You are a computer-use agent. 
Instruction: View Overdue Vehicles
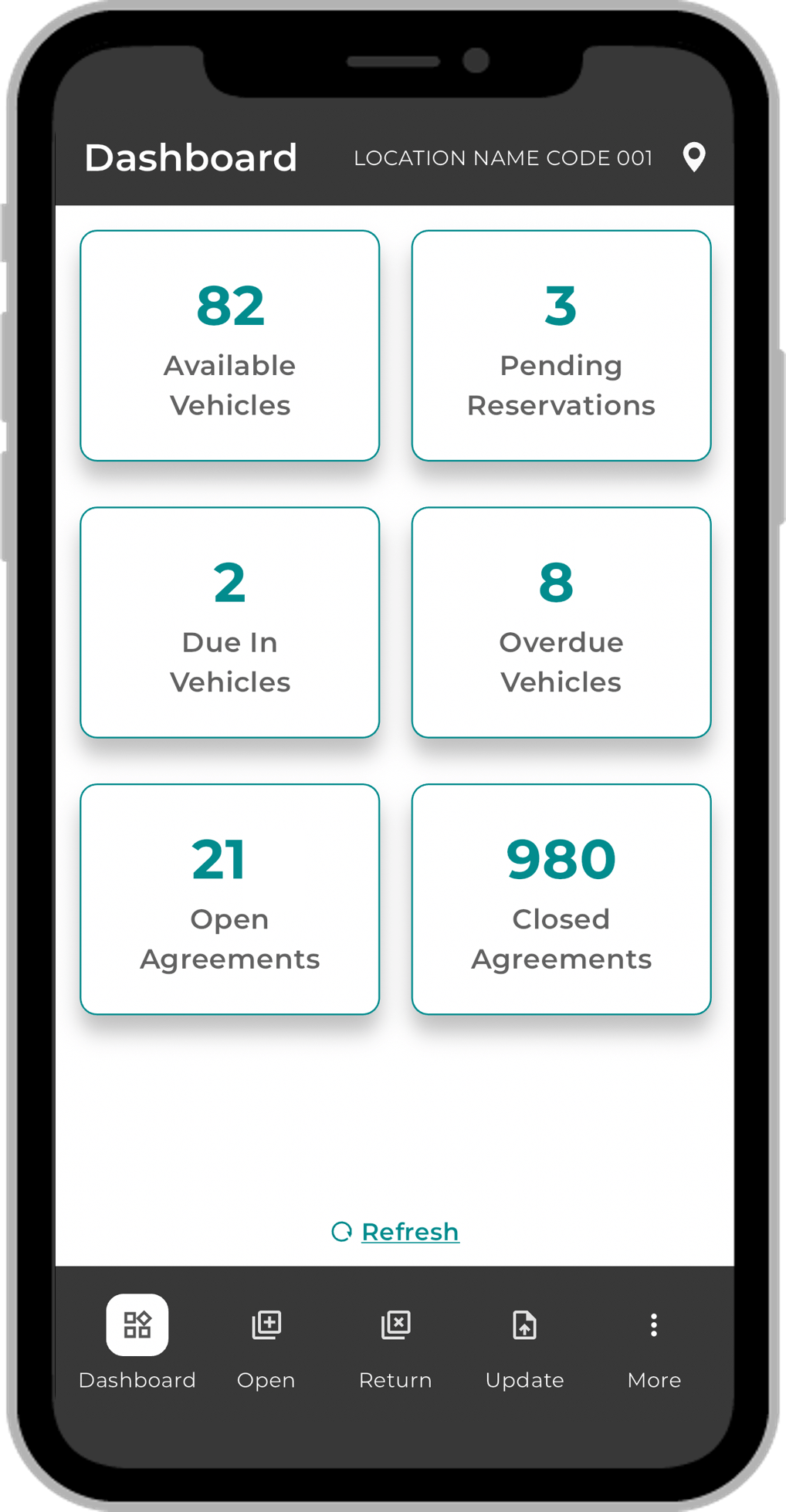click(x=561, y=622)
